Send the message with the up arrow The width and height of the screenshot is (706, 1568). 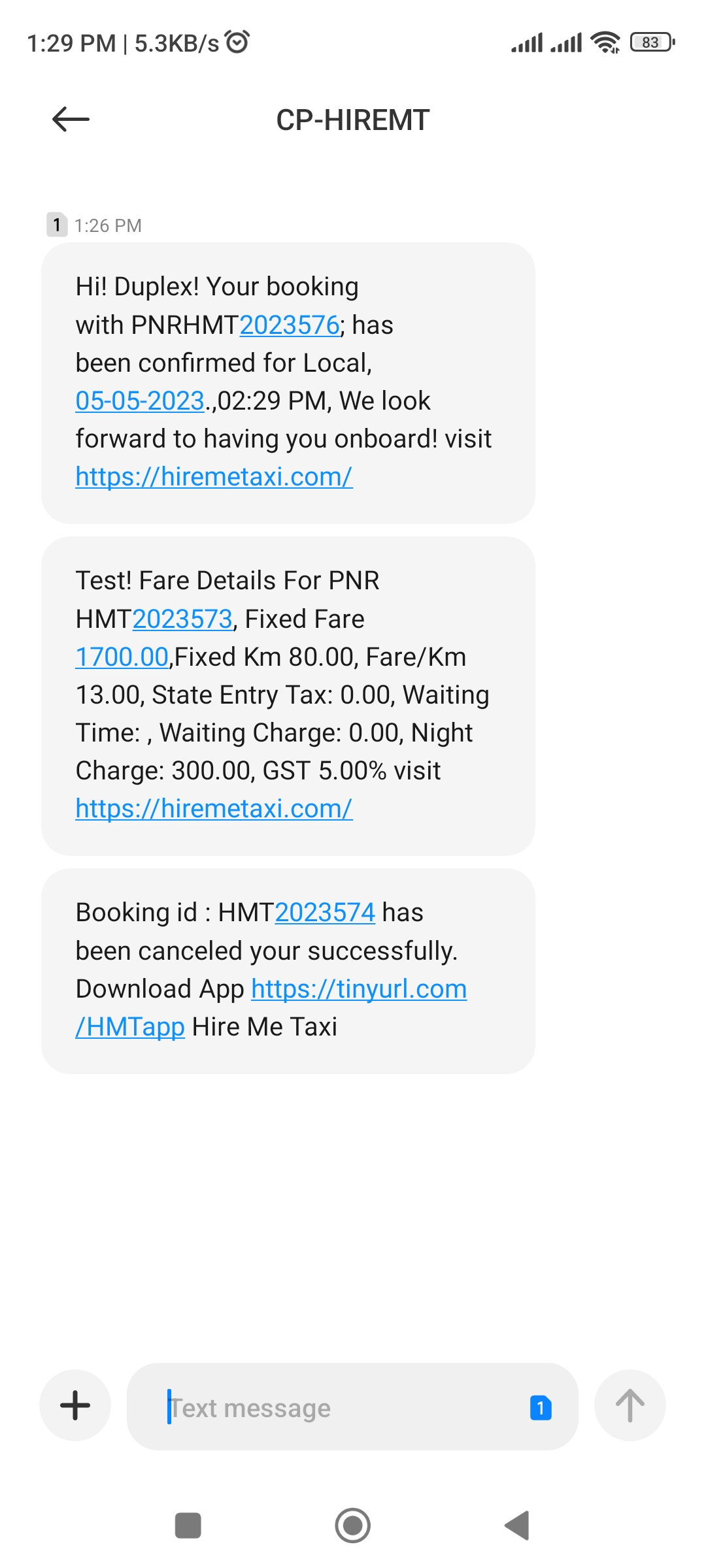coord(630,1405)
